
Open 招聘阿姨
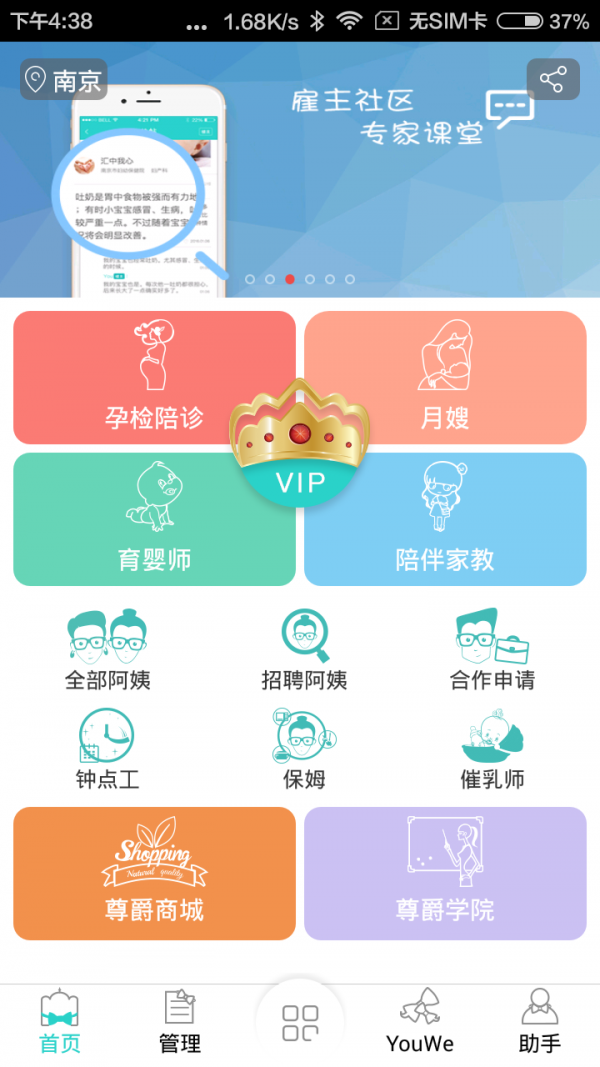[x=304, y=650]
